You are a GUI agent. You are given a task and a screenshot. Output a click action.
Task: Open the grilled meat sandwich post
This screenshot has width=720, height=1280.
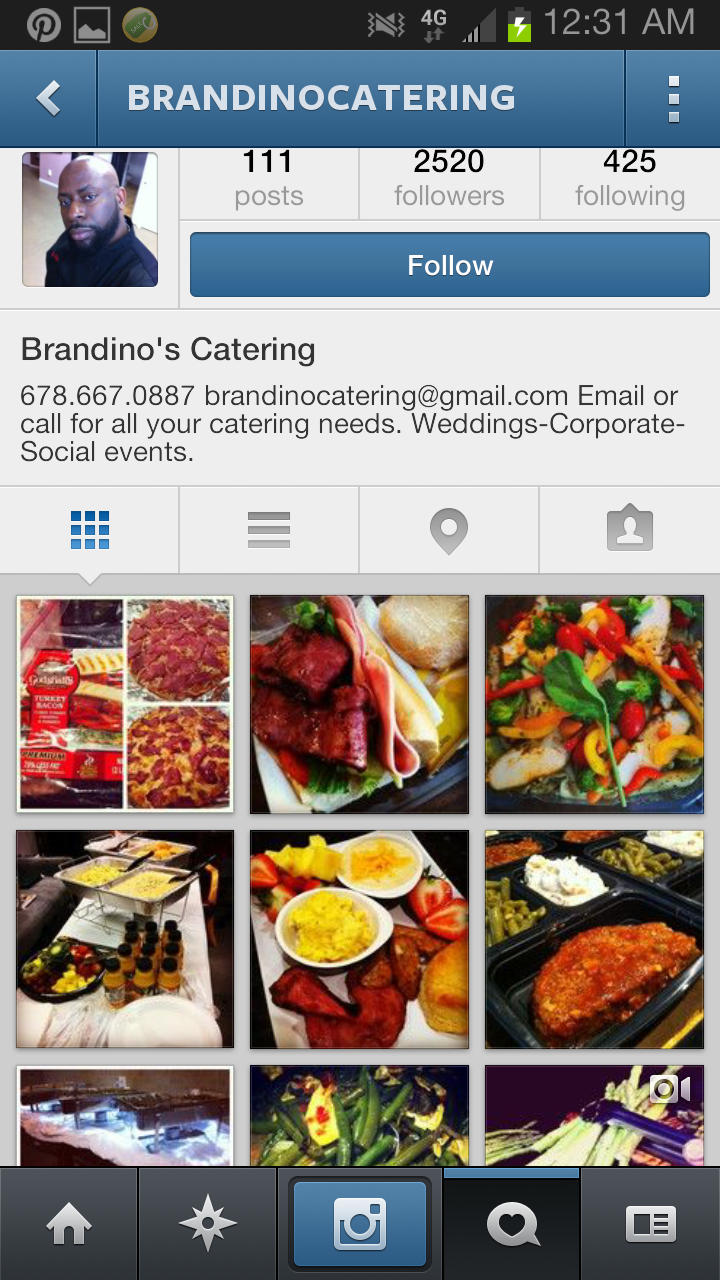(x=359, y=704)
